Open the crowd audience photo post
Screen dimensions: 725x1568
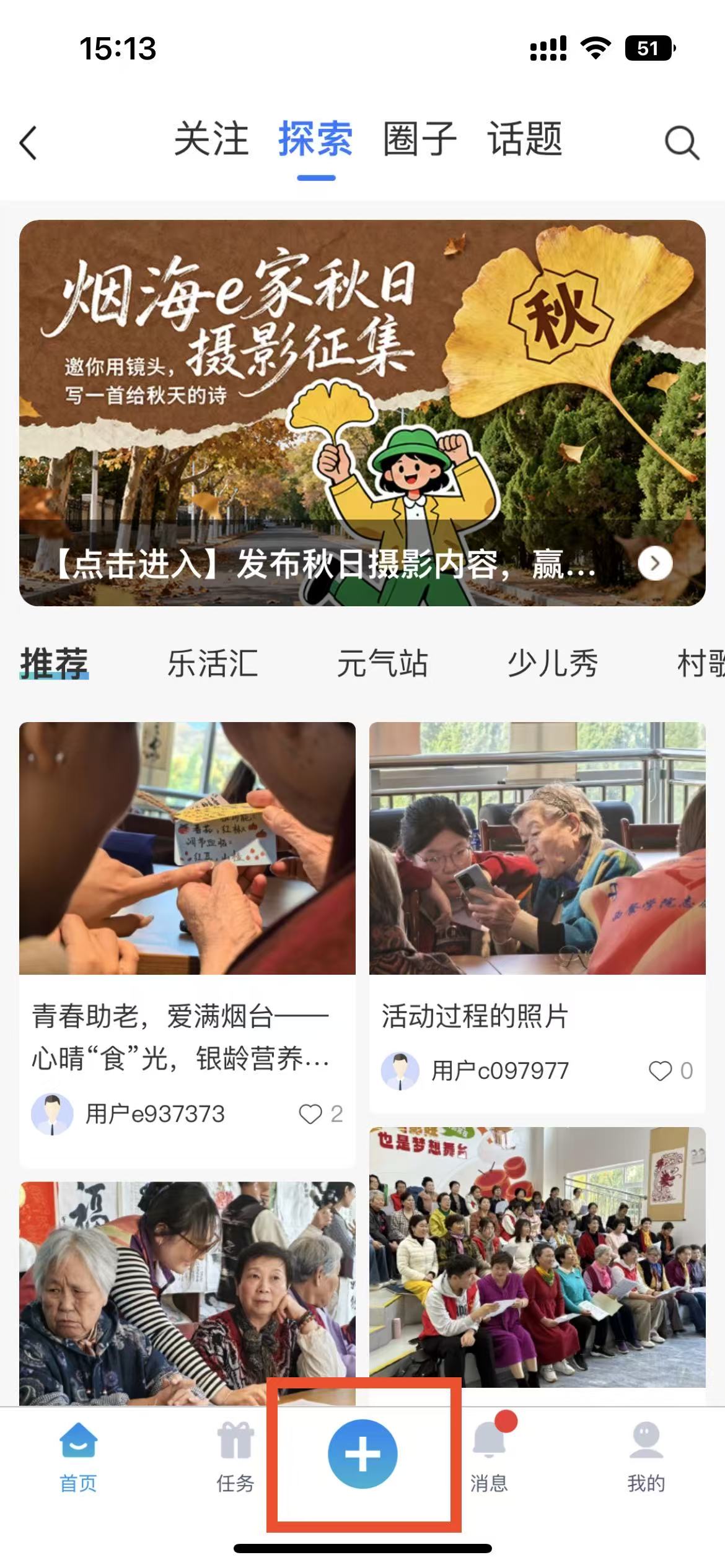pos(537,1257)
